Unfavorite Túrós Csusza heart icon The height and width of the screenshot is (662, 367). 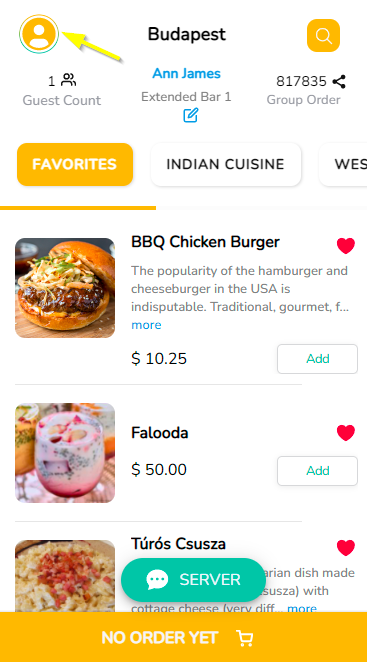346,548
